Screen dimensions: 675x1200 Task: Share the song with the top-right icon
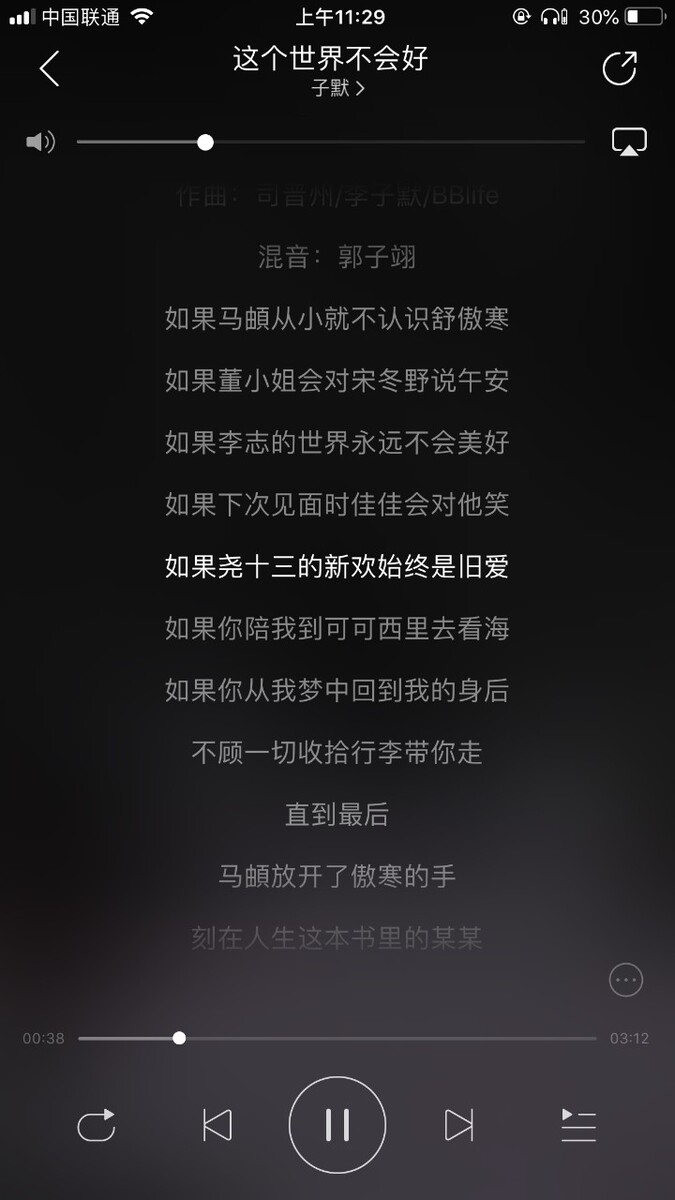(x=619, y=68)
